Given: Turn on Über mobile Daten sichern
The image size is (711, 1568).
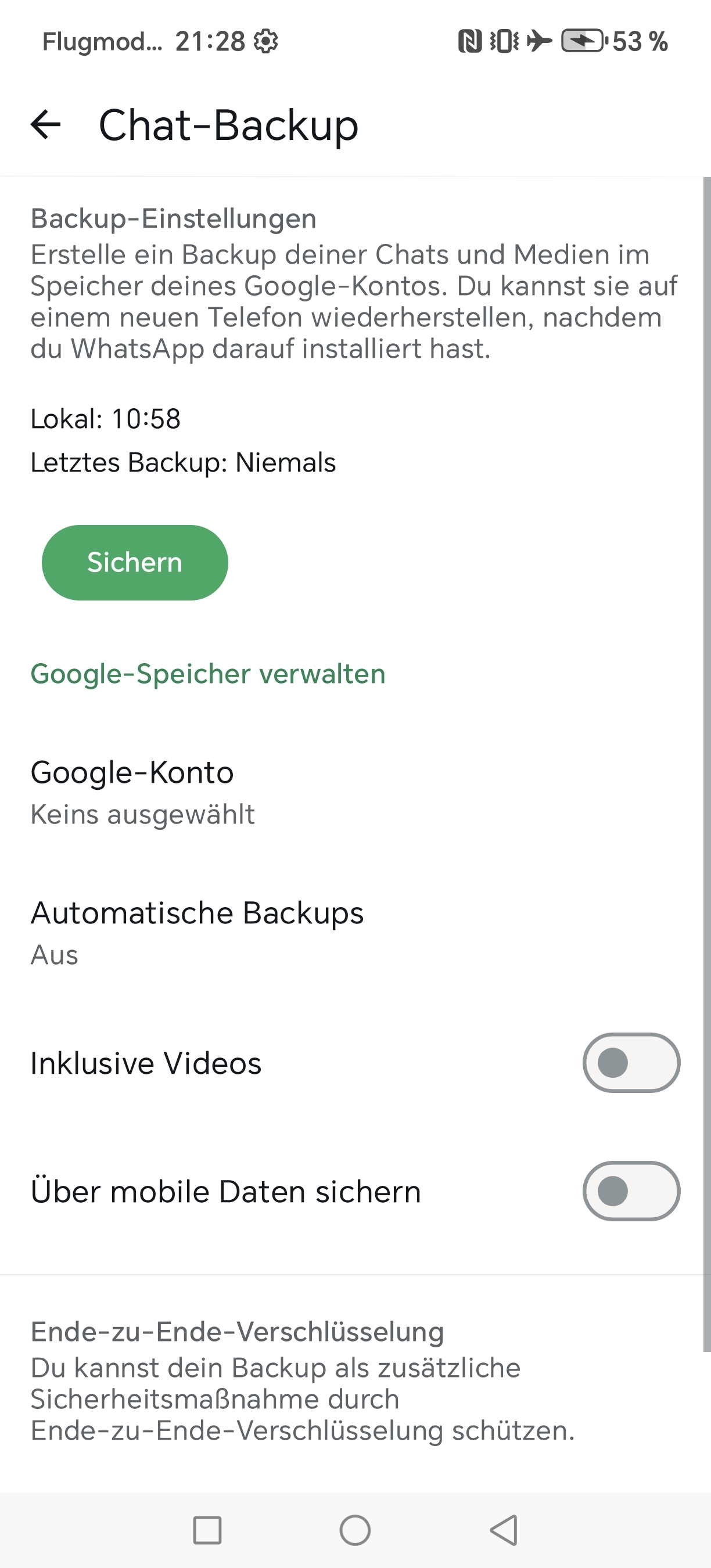Looking at the screenshot, I should 631,1191.
